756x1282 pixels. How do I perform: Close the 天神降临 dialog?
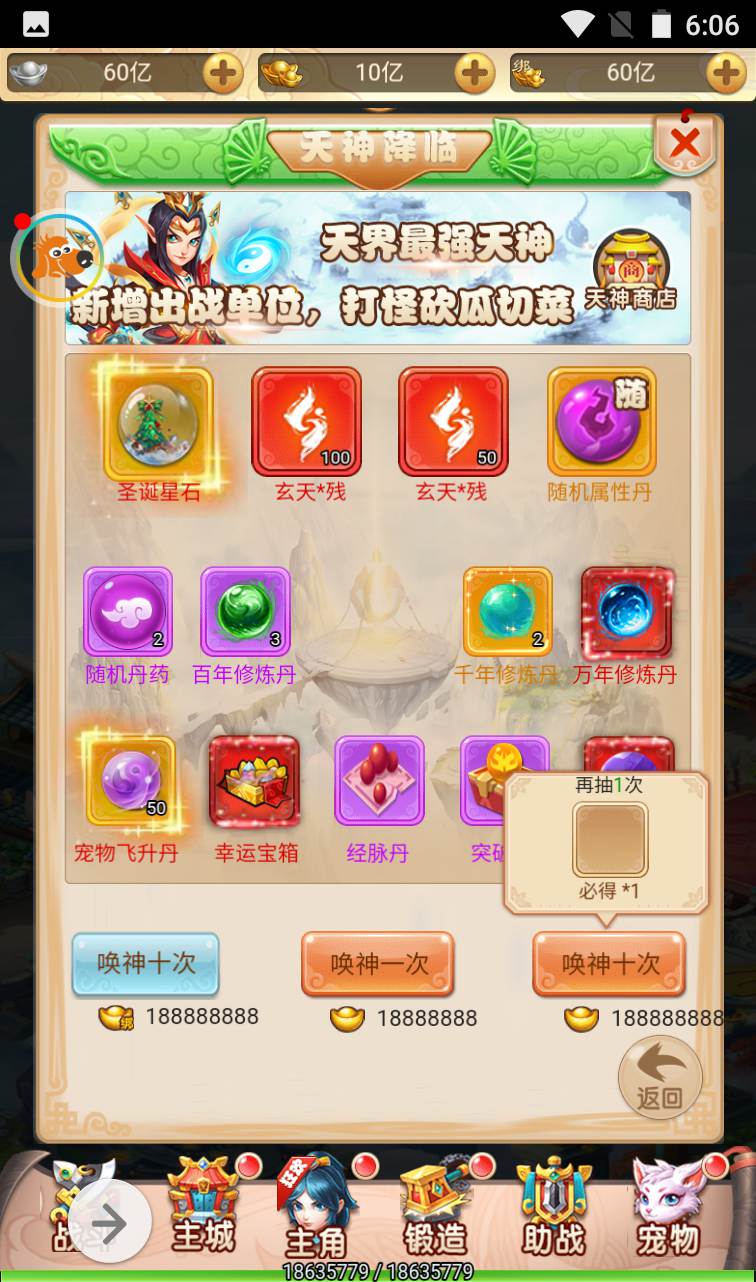click(685, 143)
